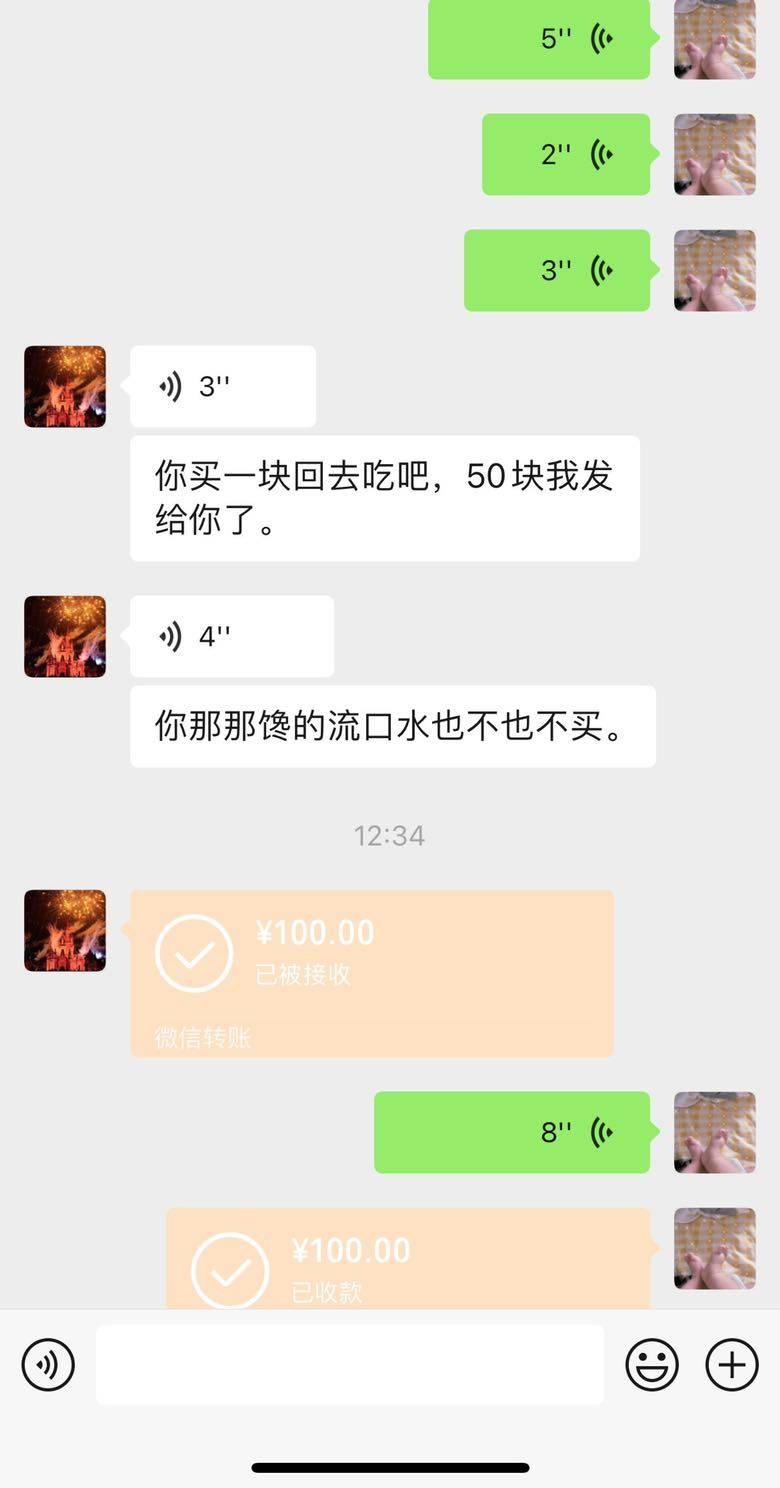Viewport: 780px width, 1488px height.
Task: Switch to voice input mode
Action: pyautogui.click(x=48, y=1365)
